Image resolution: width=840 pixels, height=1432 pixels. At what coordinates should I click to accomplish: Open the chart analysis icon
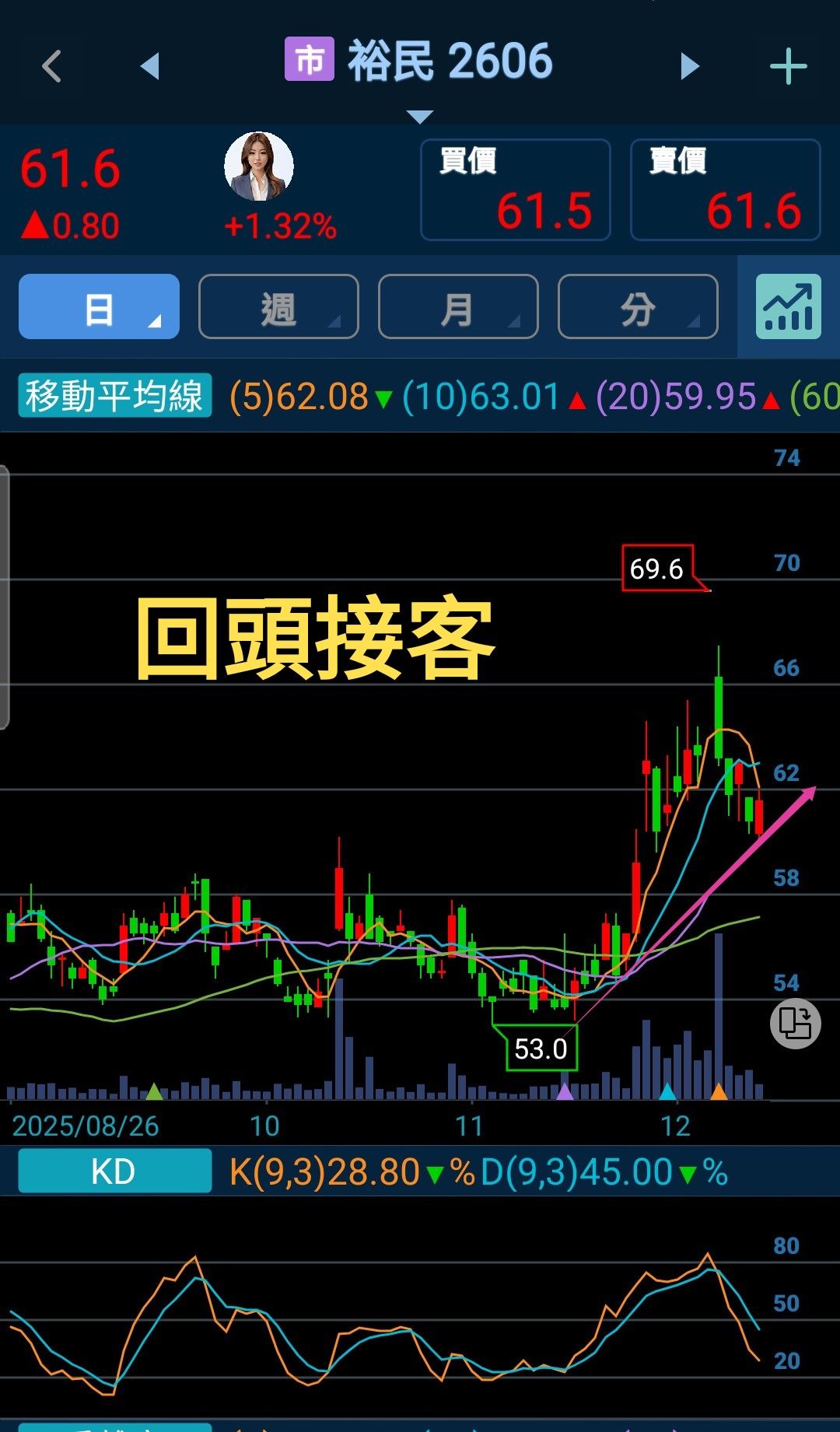(x=788, y=306)
